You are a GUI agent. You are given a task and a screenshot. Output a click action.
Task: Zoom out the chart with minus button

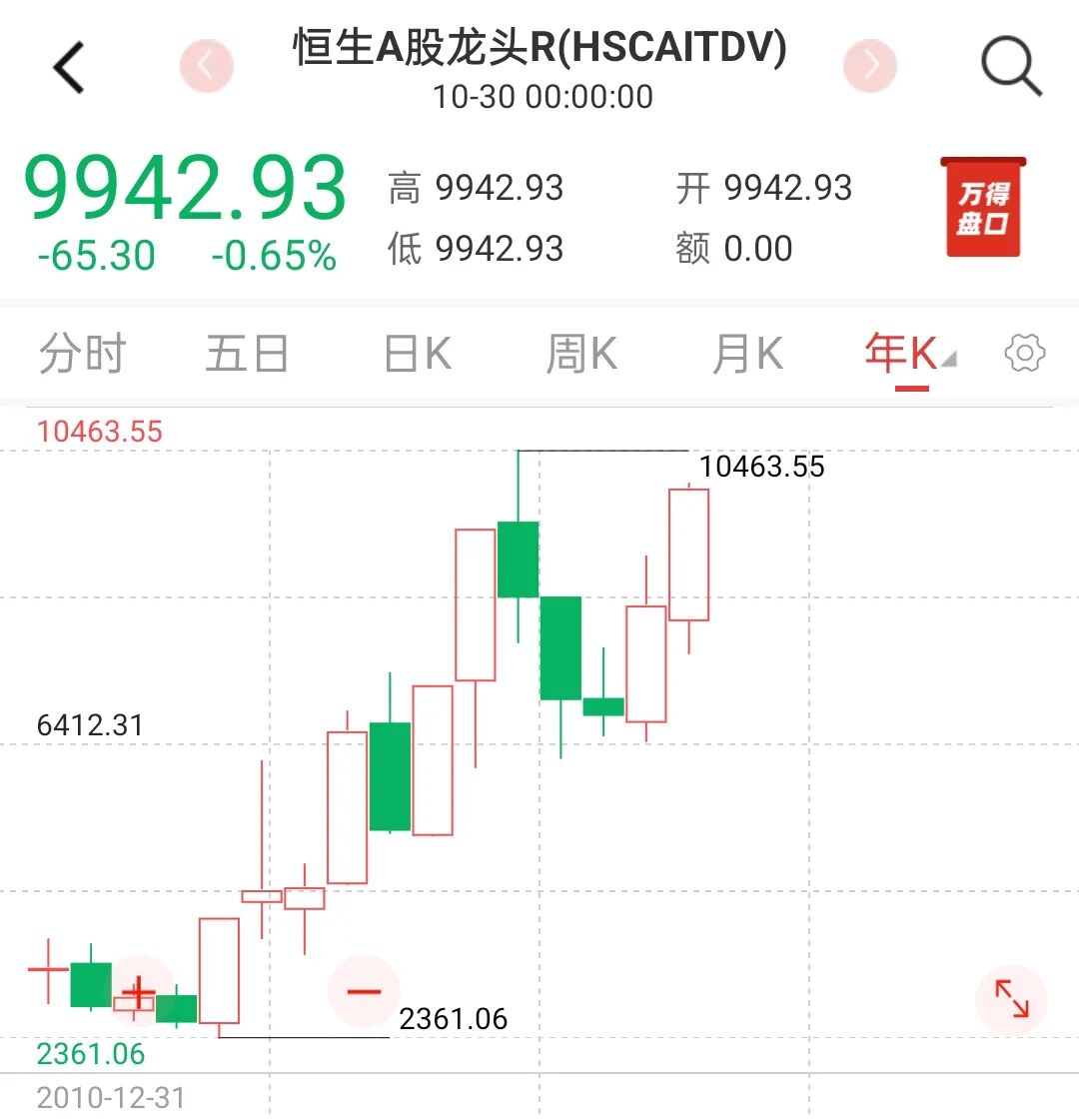pos(364,991)
